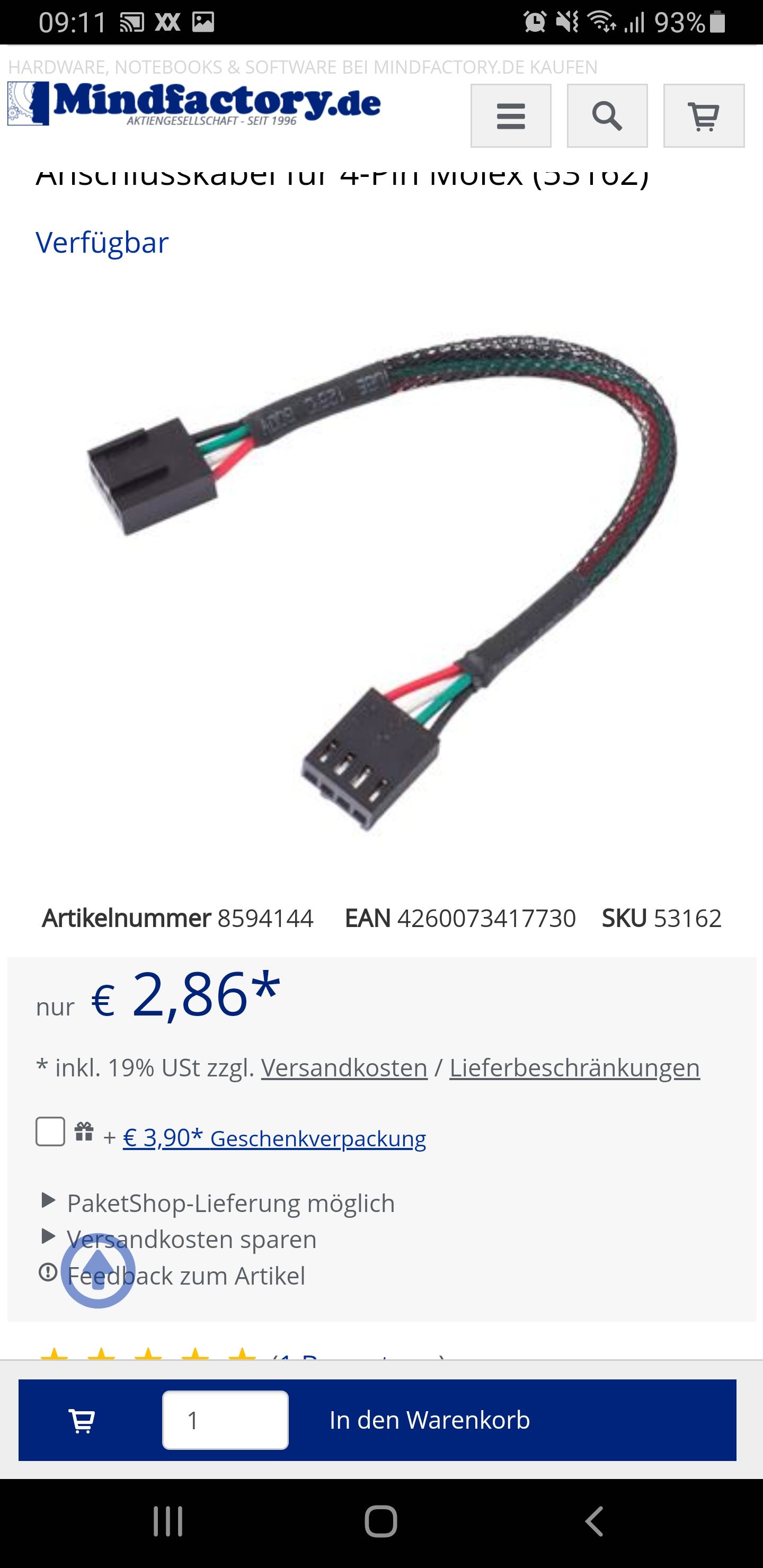
Task: Check the Geschenkverpackung checkbox
Action: (x=50, y=1132)
